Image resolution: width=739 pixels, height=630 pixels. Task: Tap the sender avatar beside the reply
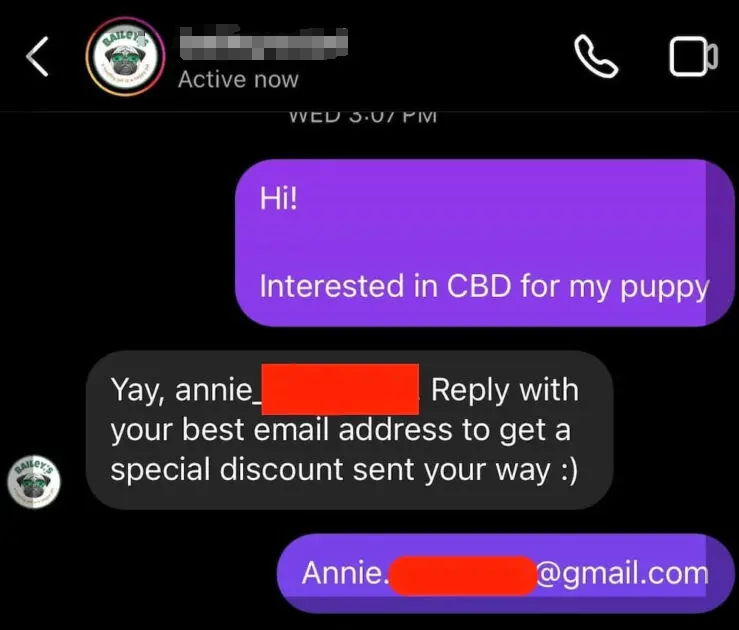(x=35, y=481)
